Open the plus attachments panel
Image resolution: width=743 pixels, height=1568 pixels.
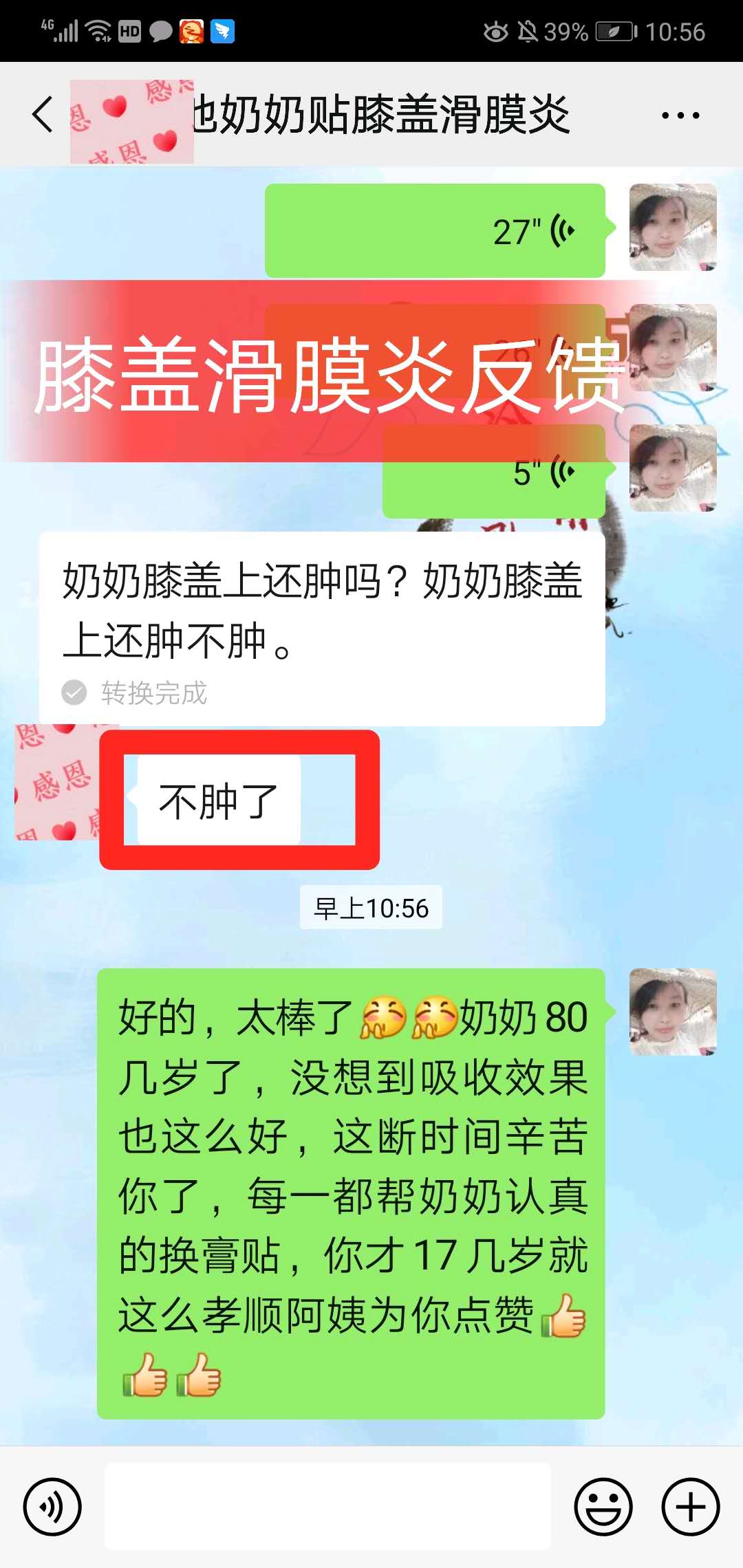(x=690, y=1507)
